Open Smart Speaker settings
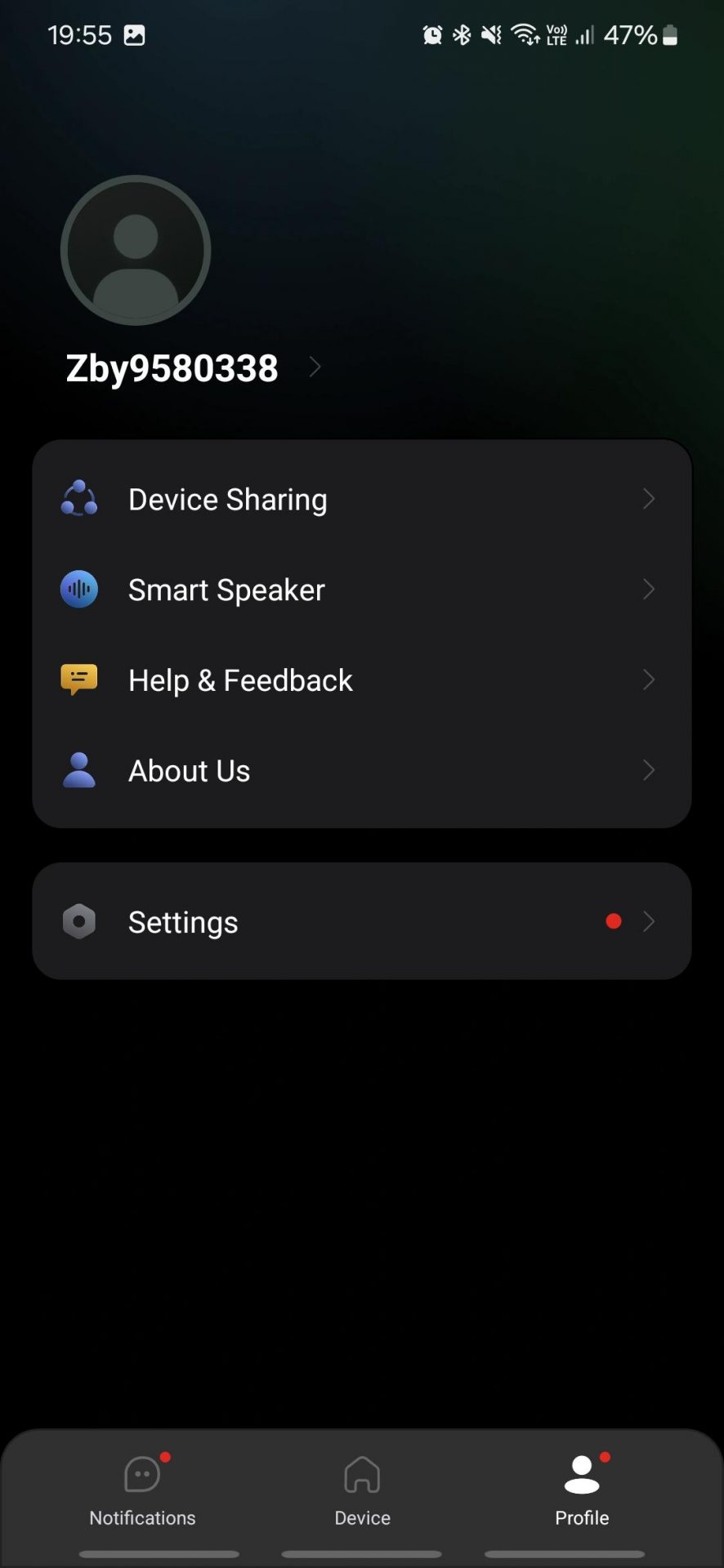Viewport: 724px width, 1568px height. coord(362,590)
